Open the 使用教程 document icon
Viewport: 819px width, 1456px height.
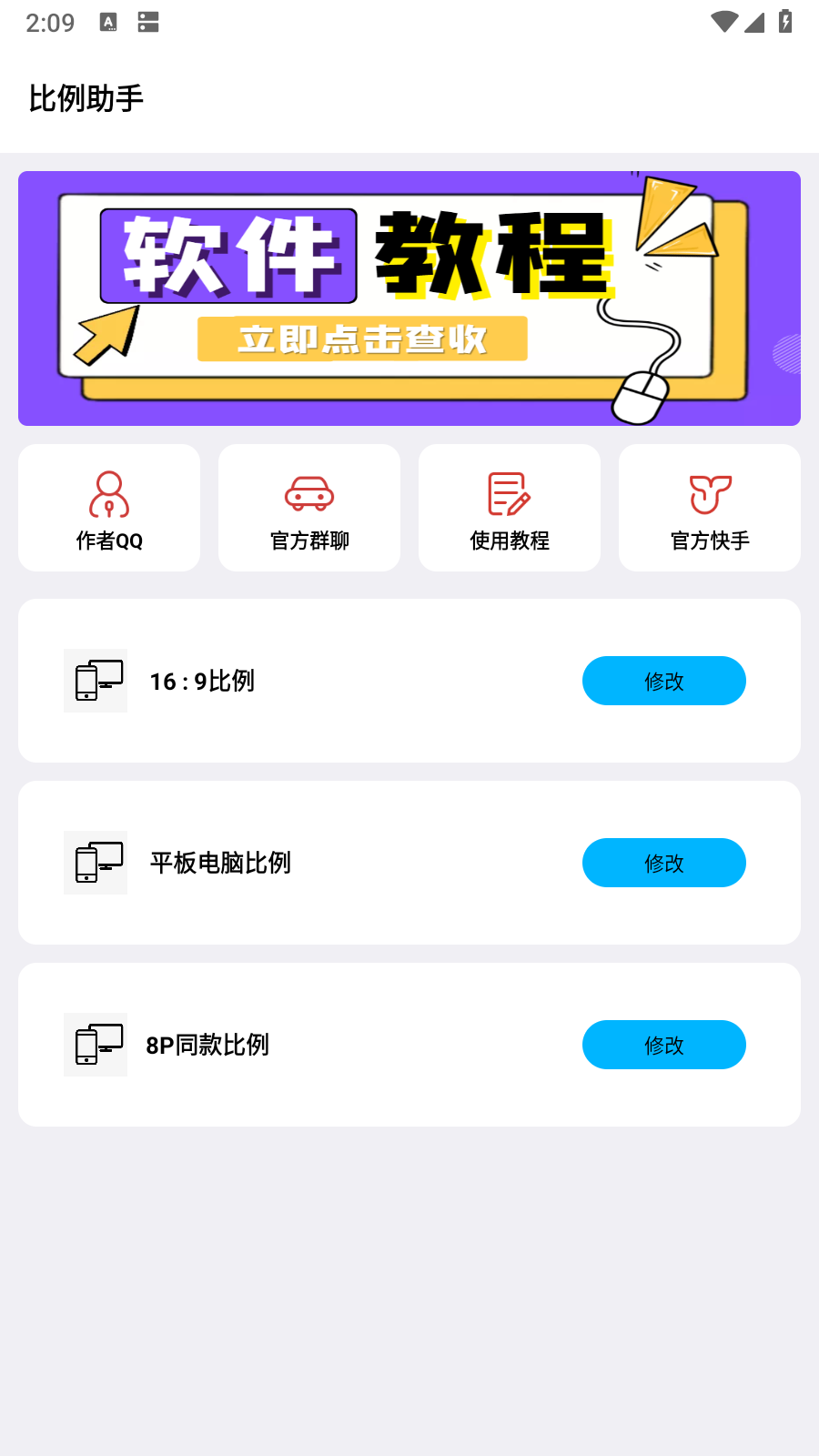[510, 494]
